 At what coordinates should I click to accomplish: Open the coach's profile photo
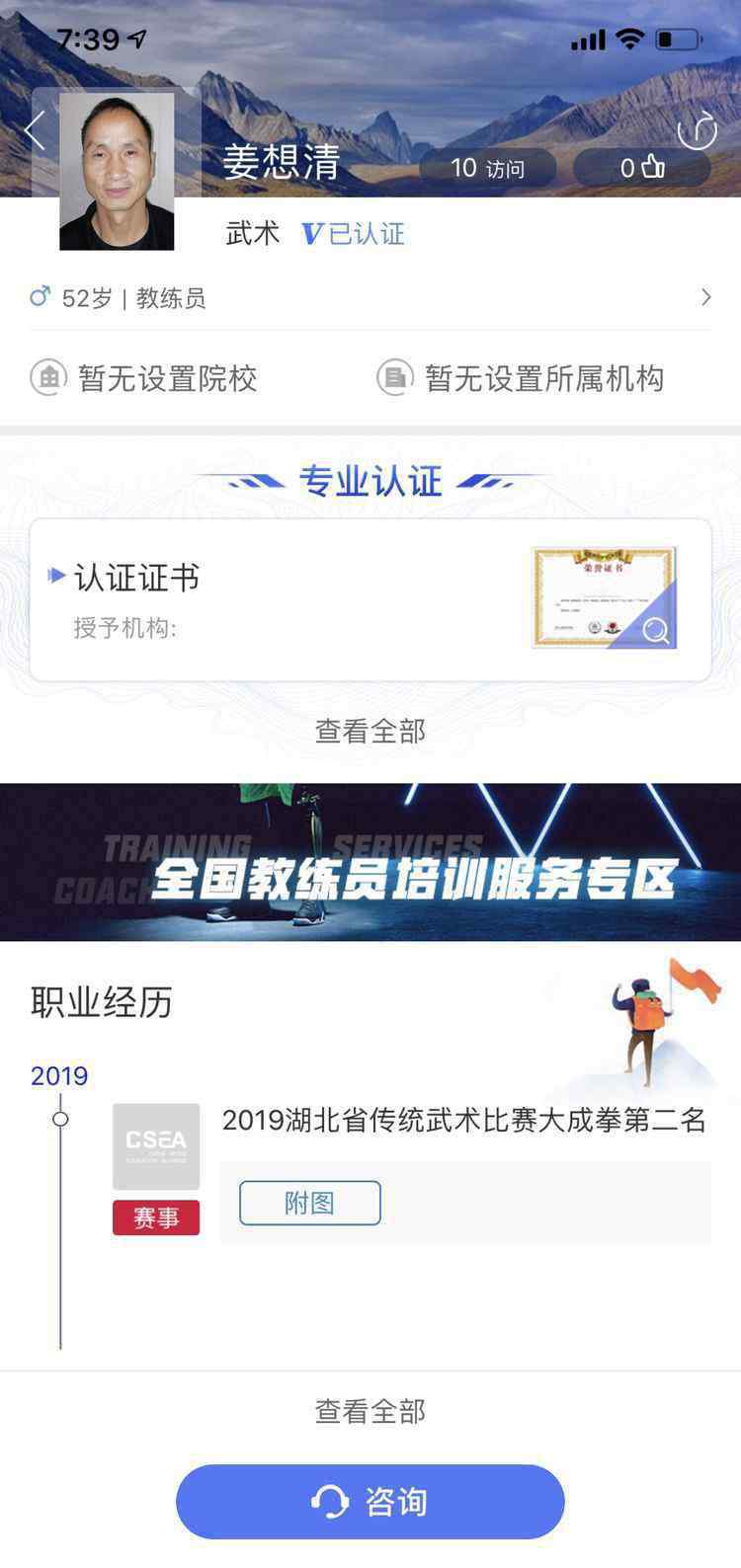tap(117, 171)
